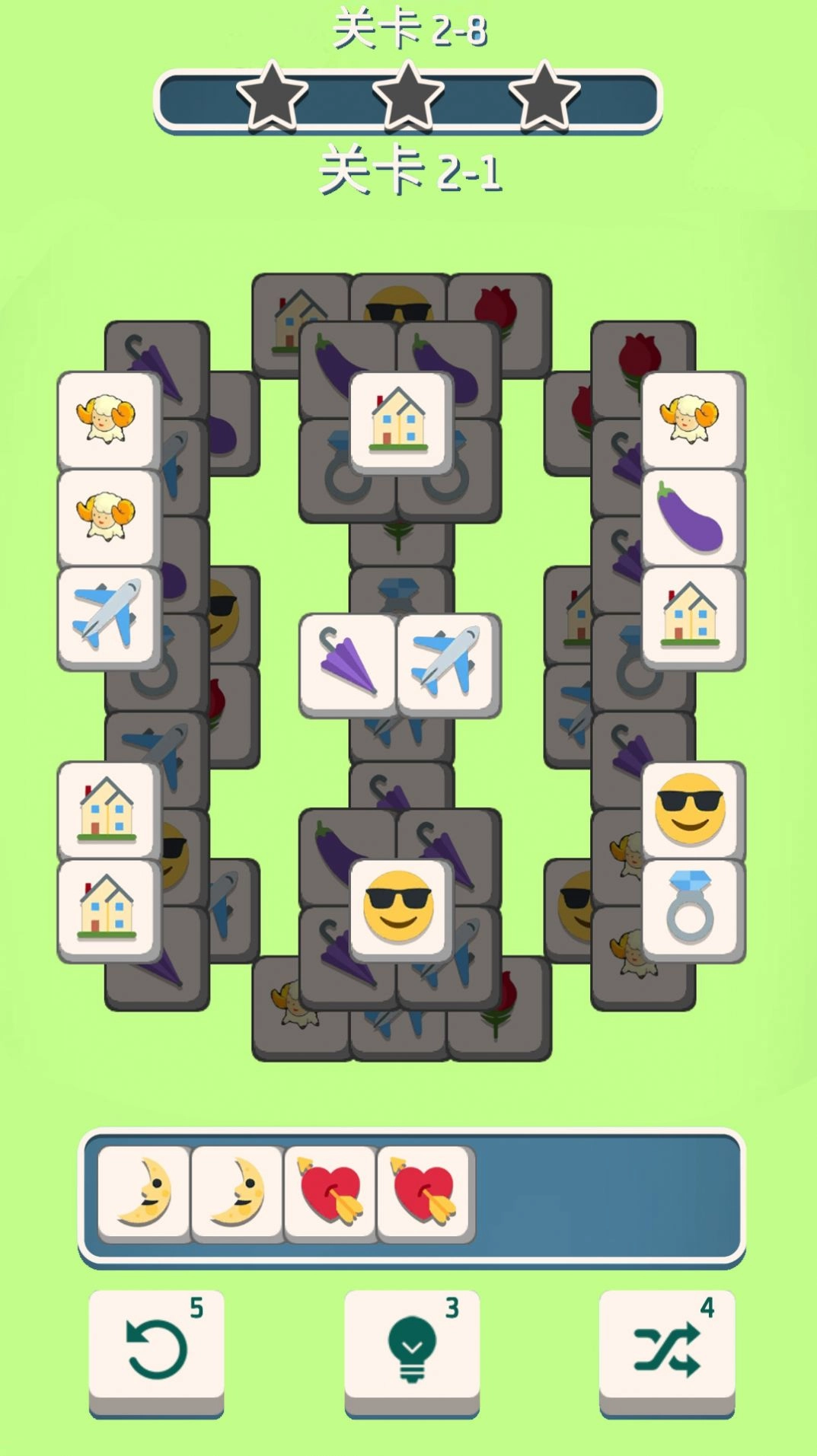Viewport: 817px width, 1456px height.
Task: Choose the airplane tile beneath the two sheep tiles
Action: pyautogui.click(x=107, y=615)
